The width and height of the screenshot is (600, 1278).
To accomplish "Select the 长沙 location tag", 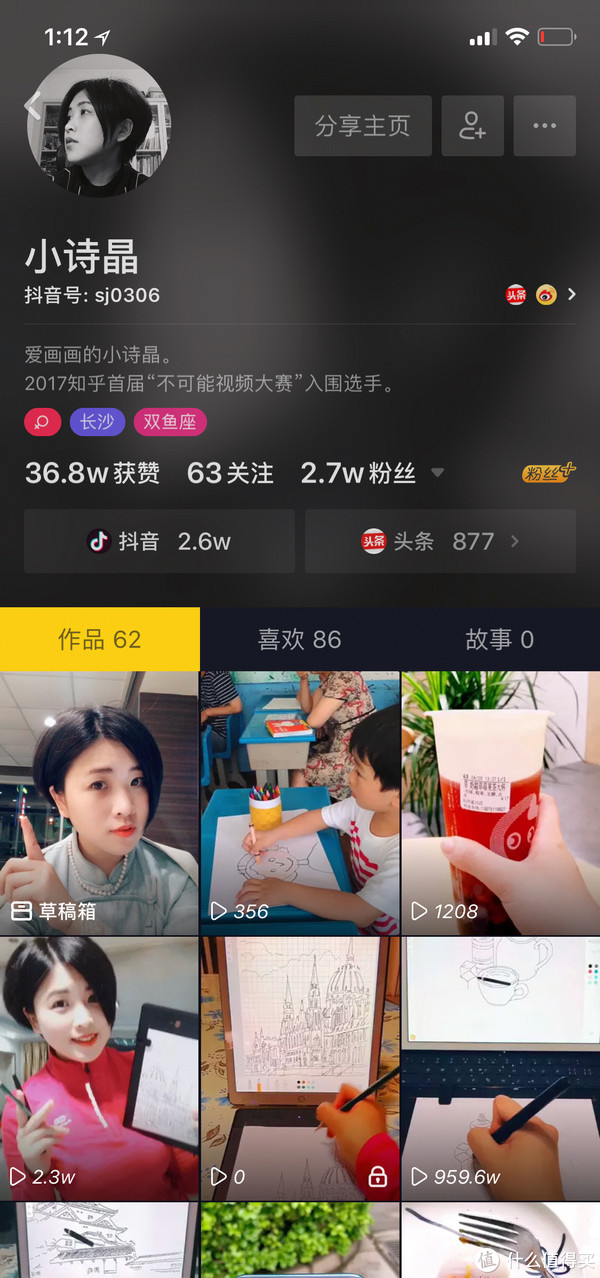I will coord(97,422).
